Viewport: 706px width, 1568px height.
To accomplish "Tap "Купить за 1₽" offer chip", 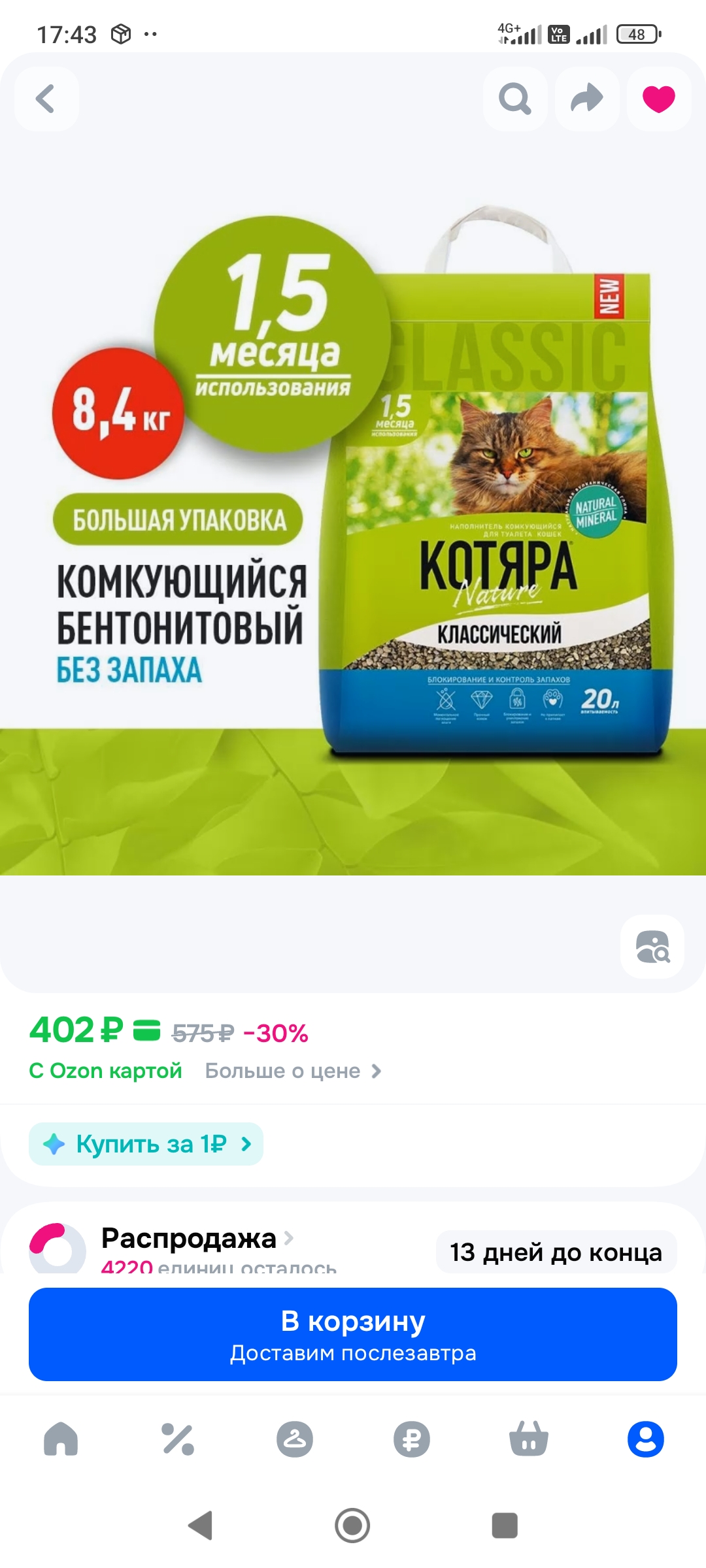I will [x=146, y=1144].
